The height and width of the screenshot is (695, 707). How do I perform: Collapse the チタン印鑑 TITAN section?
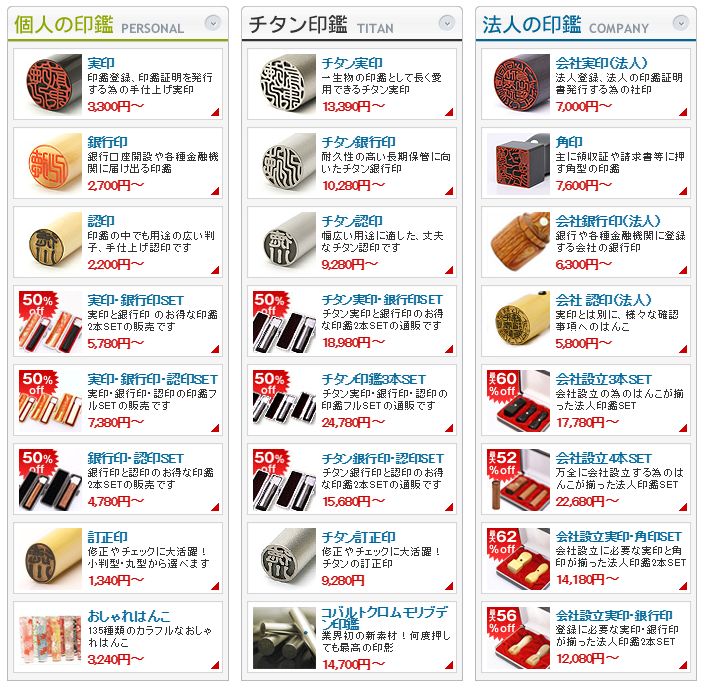point(444,22)
